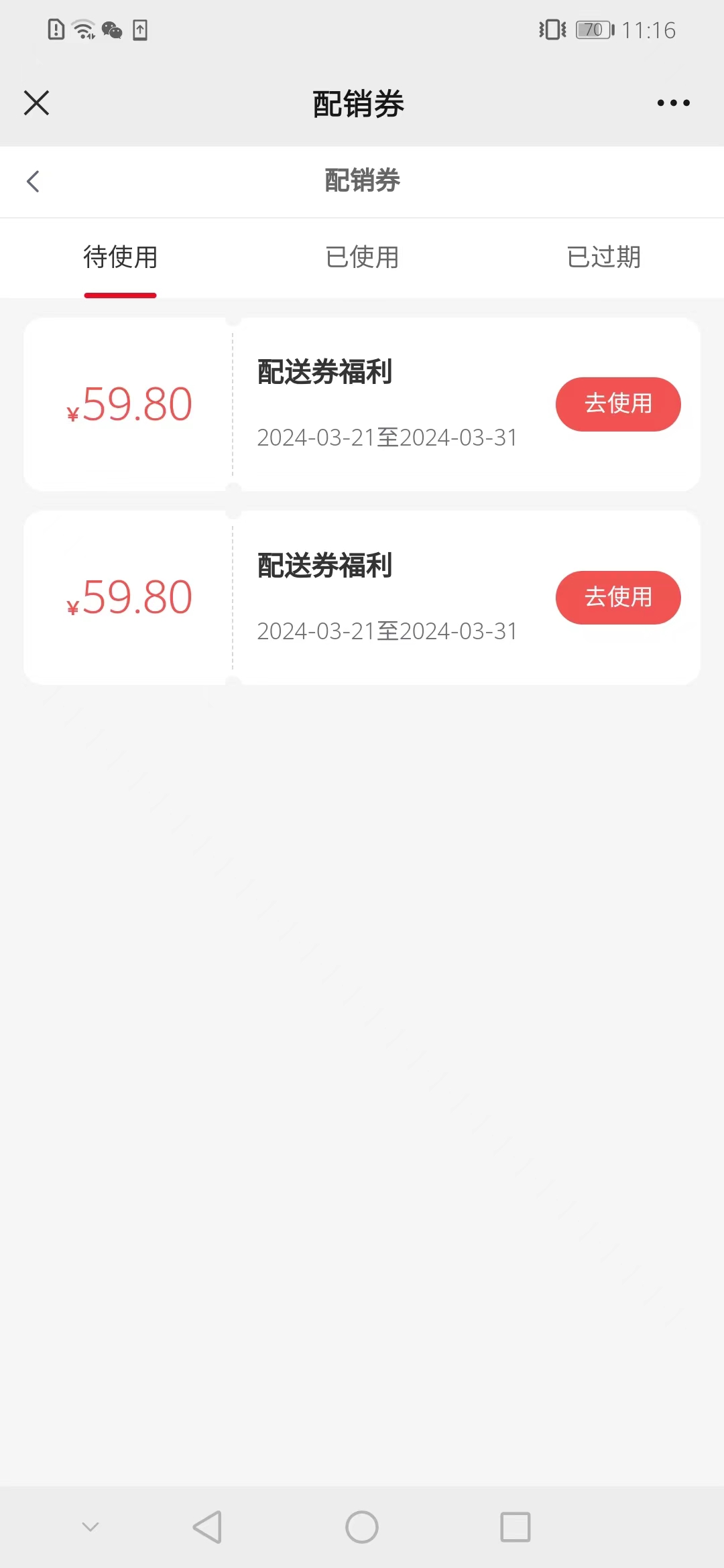724x1568 pixels.
Task: Tap 去使用 on the second 配送券福利 coupon
Action: click(x=618, y=598)
